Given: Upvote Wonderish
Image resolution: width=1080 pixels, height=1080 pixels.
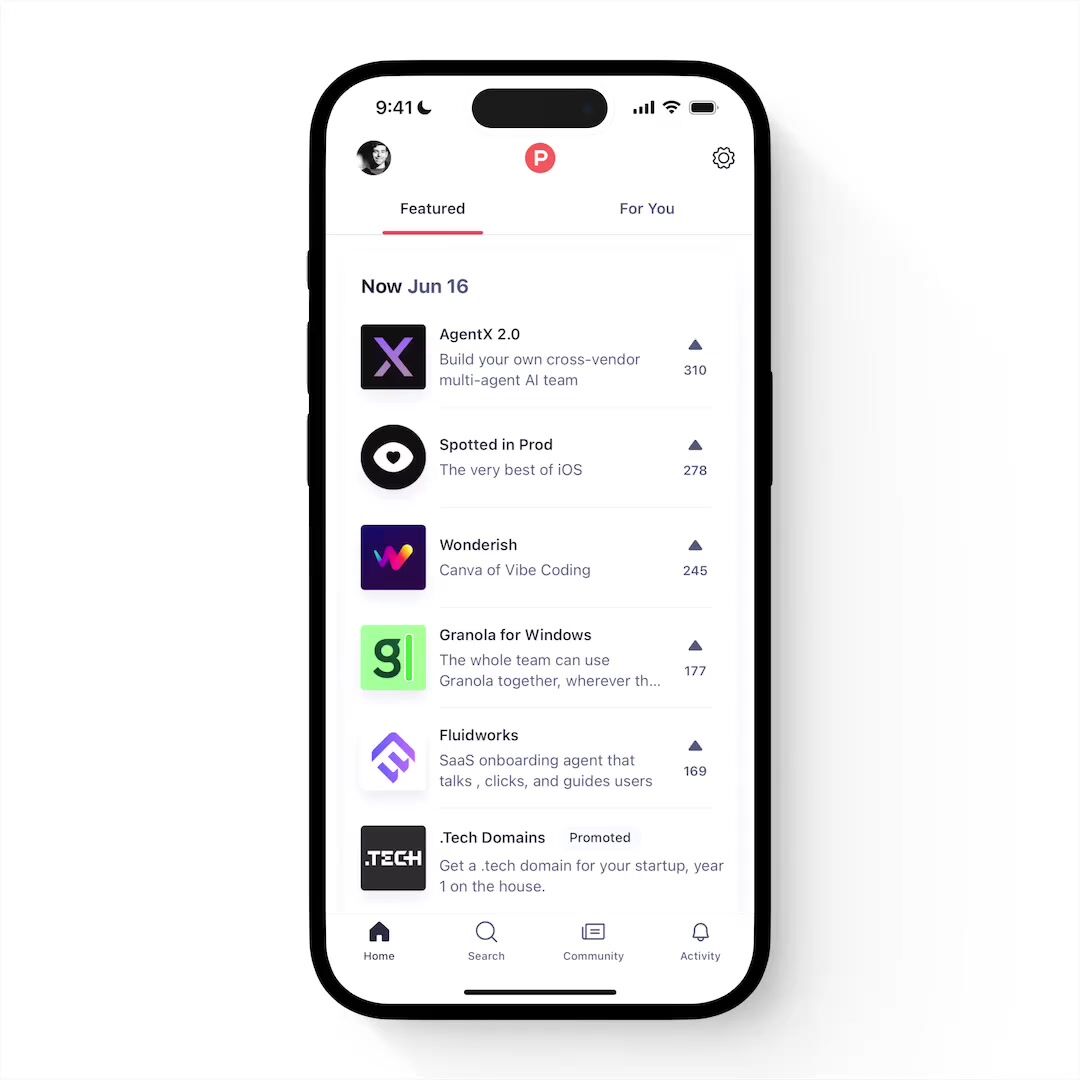Looking at the screenshot, I should [694, 558].
